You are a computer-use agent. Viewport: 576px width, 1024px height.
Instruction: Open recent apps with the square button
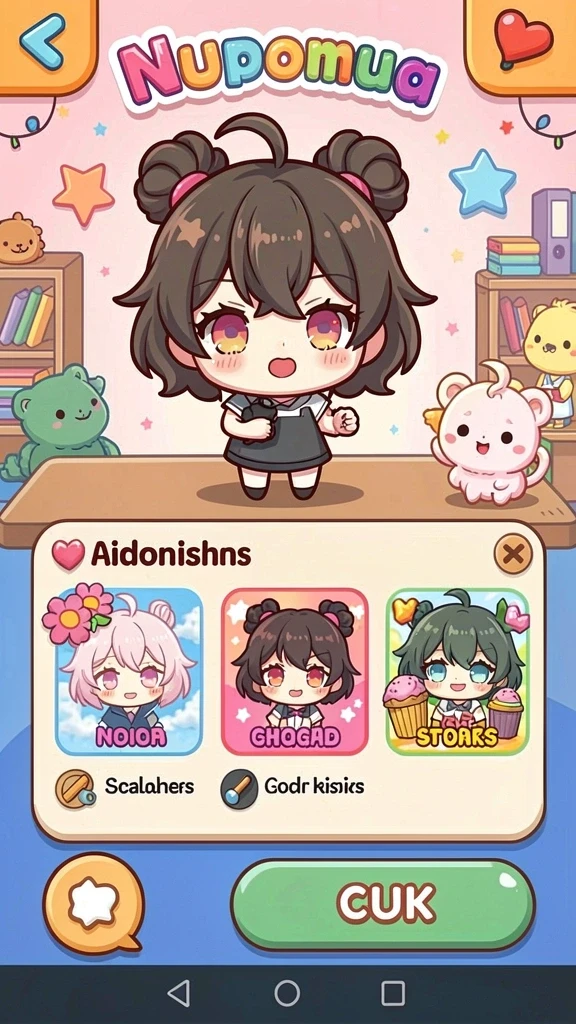pos(393,993)
